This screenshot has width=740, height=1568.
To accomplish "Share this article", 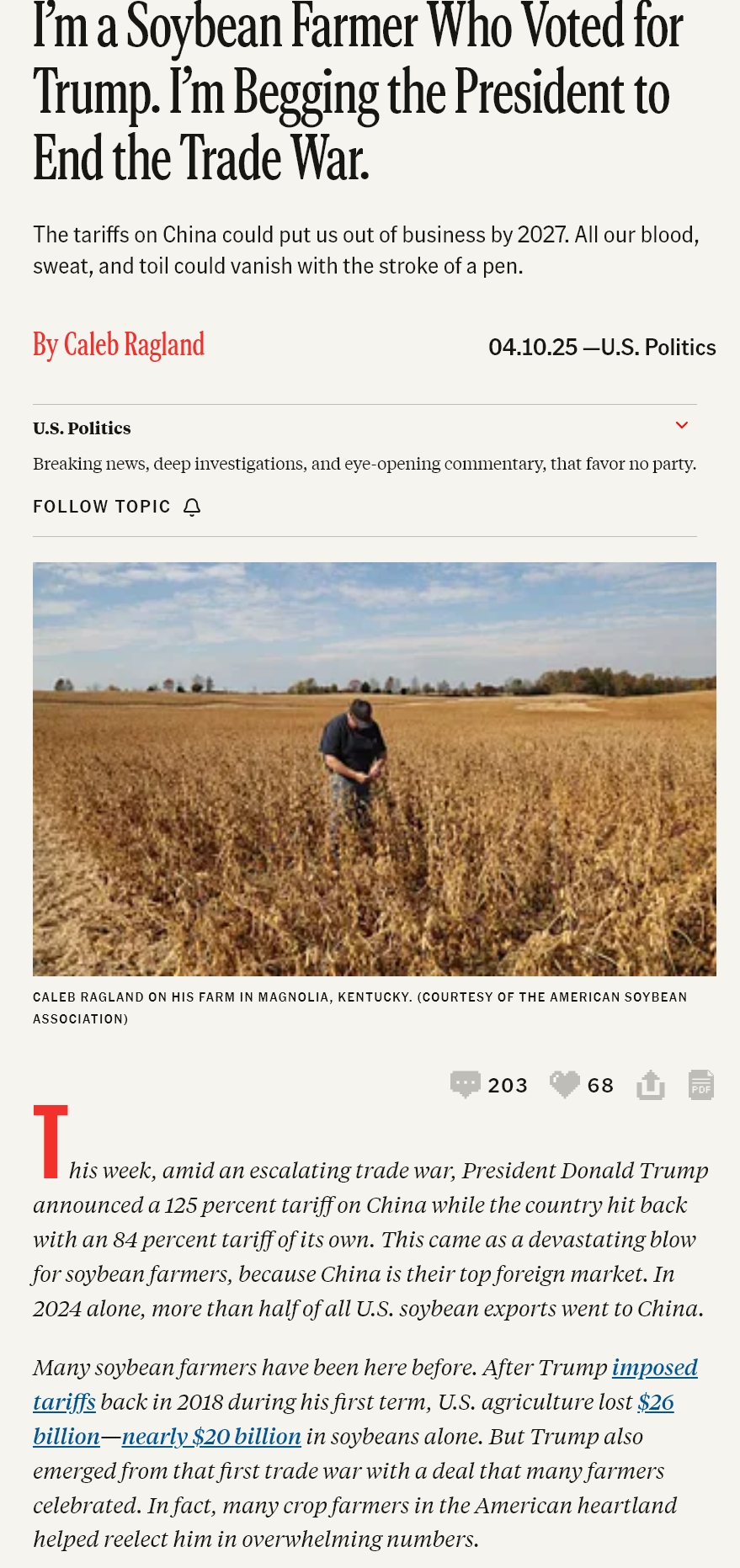I will (650, 1084).
